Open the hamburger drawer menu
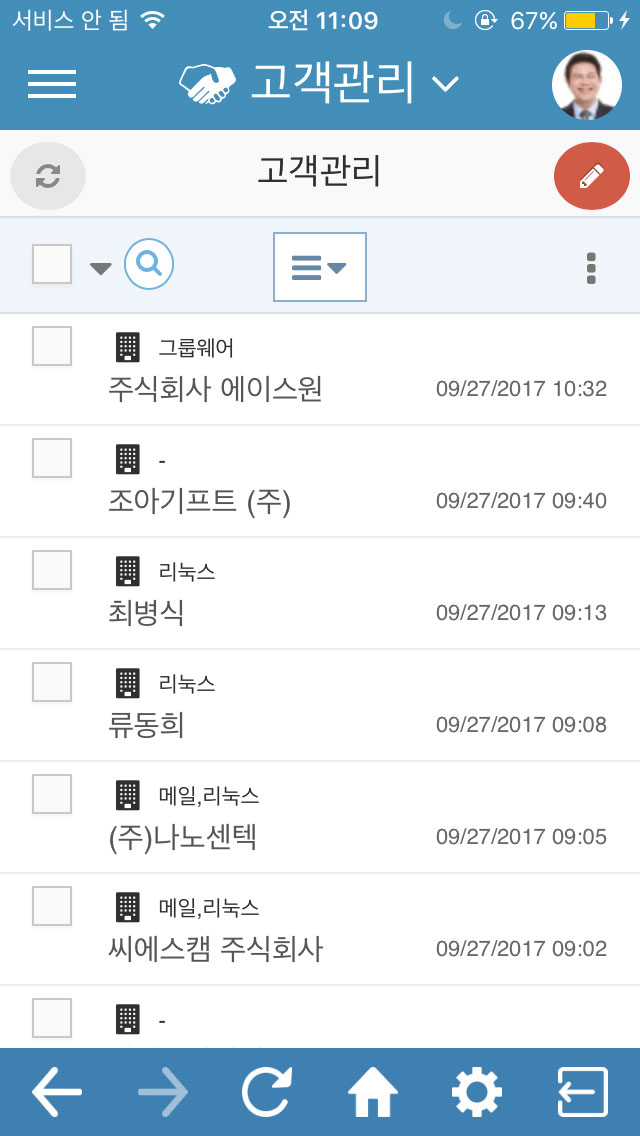 tap(52, 84)
